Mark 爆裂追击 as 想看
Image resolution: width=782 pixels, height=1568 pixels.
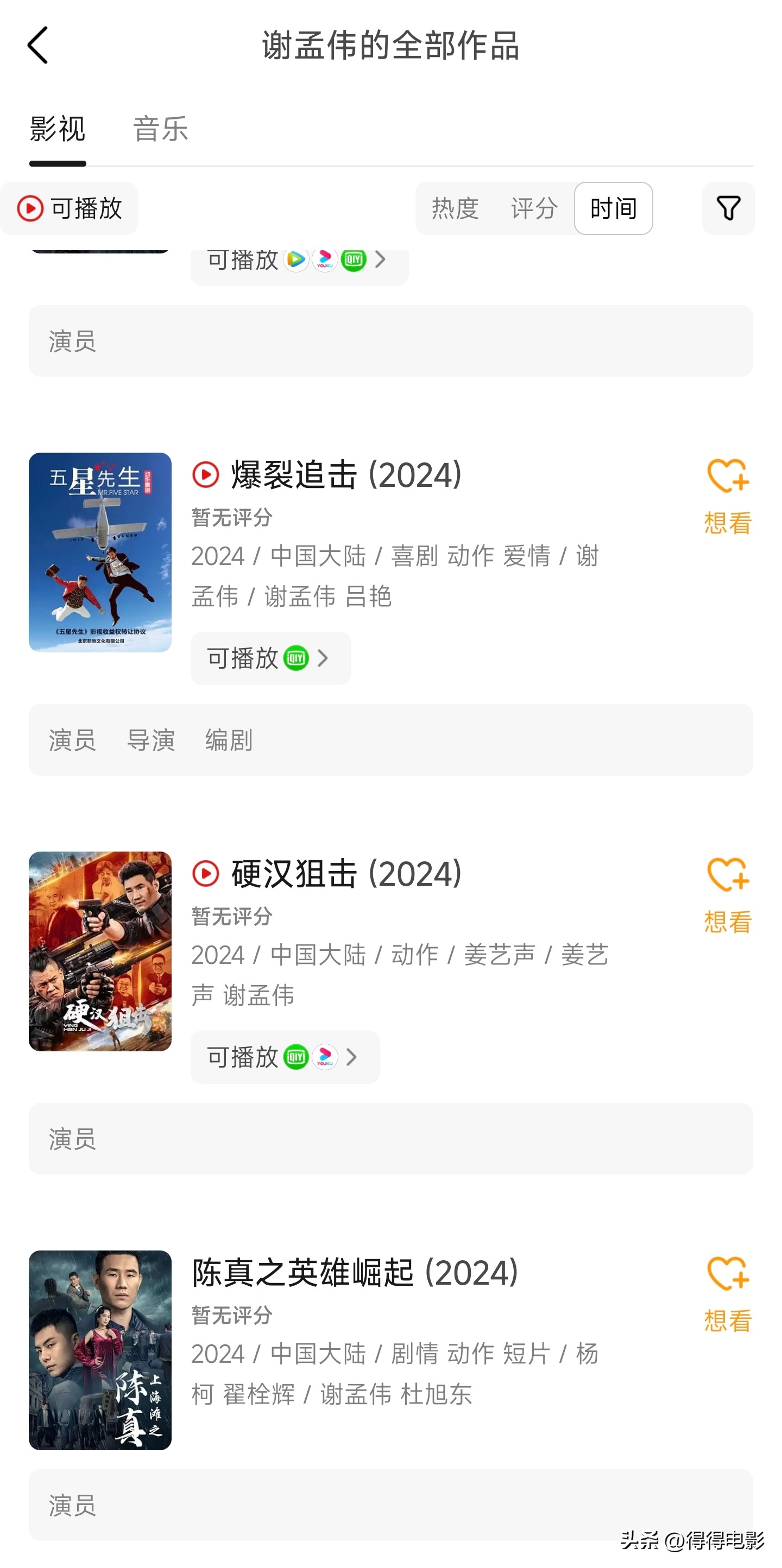[x=728, y=496]
